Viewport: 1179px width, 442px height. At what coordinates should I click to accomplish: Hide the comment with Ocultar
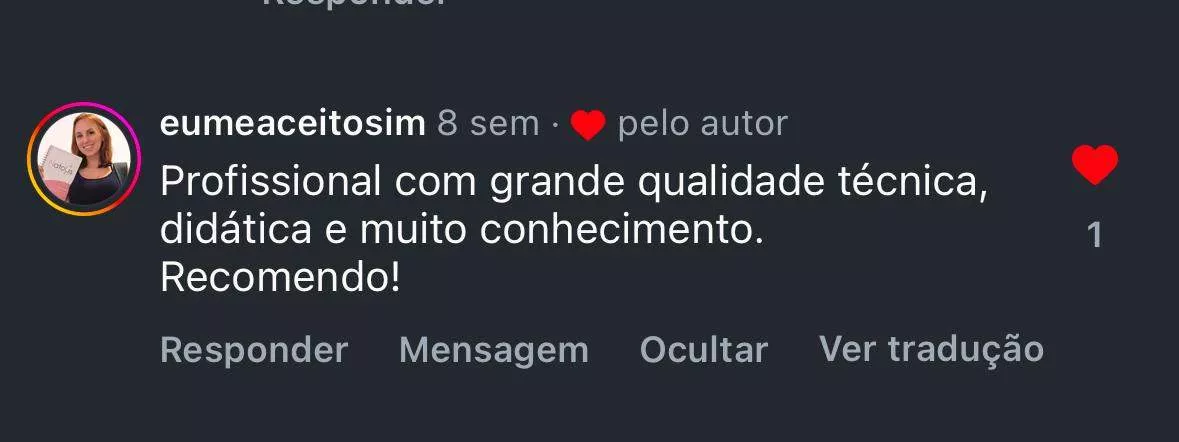[703, 350]
